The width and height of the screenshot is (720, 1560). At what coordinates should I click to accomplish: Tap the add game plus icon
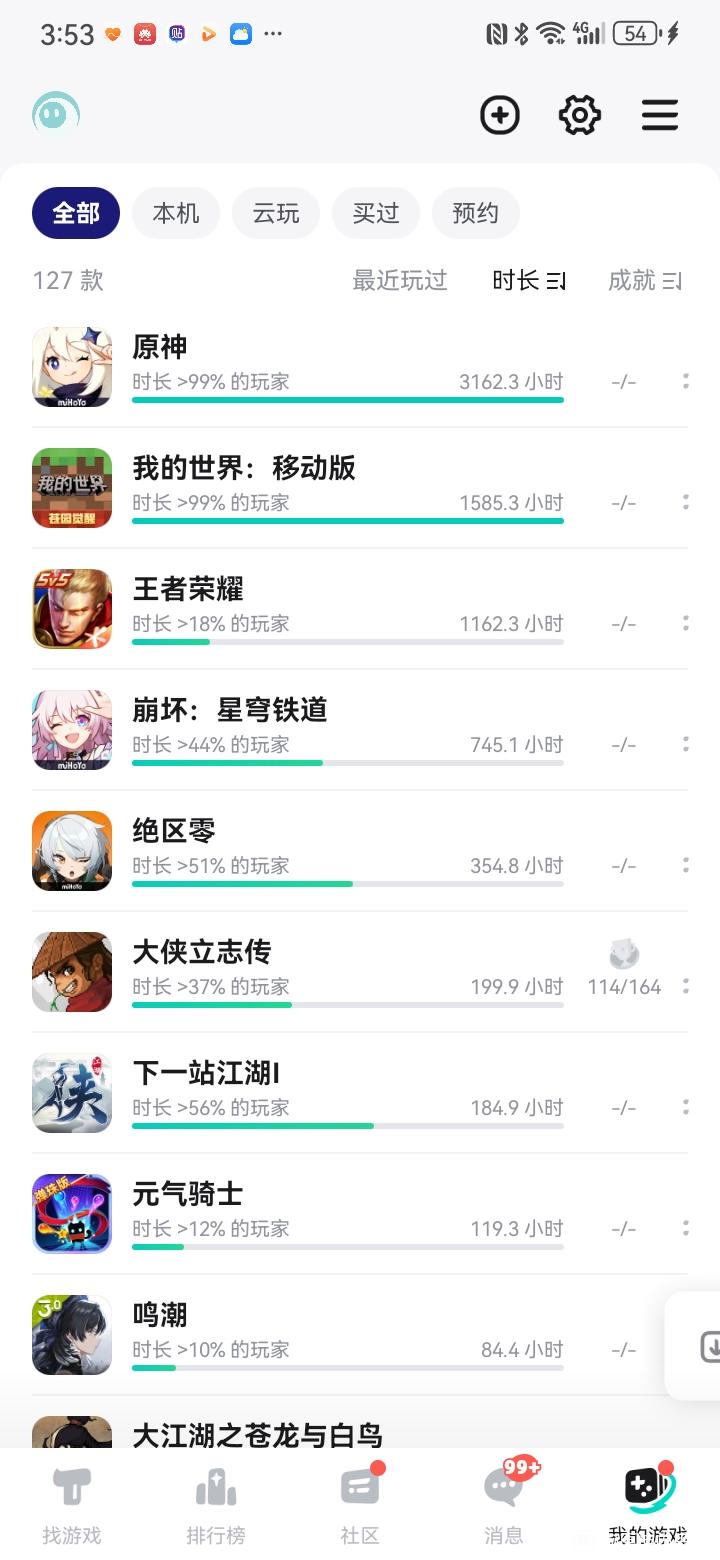pos(500,116)
